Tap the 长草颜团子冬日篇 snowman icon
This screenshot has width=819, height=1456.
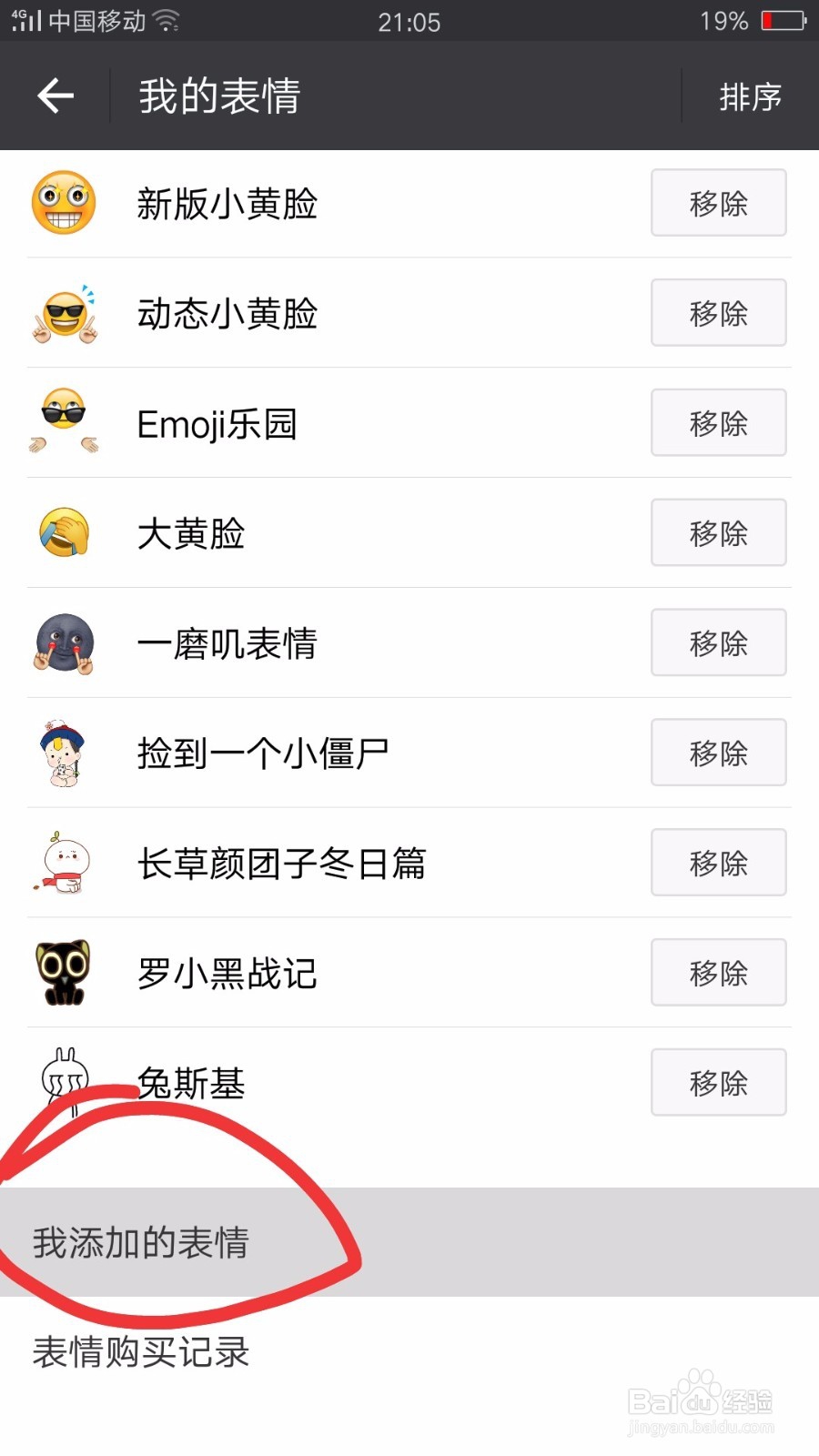coord(62,863)
